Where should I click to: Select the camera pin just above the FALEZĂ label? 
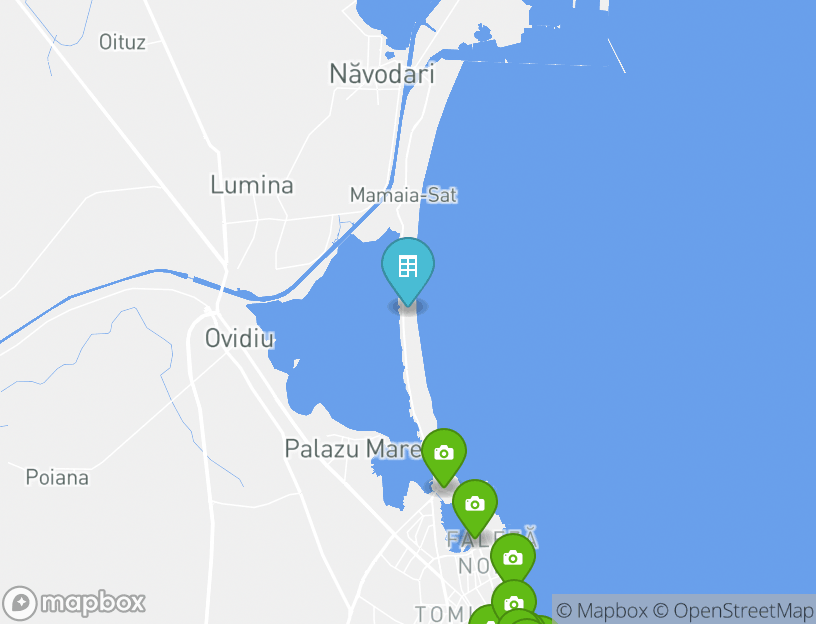475,504
